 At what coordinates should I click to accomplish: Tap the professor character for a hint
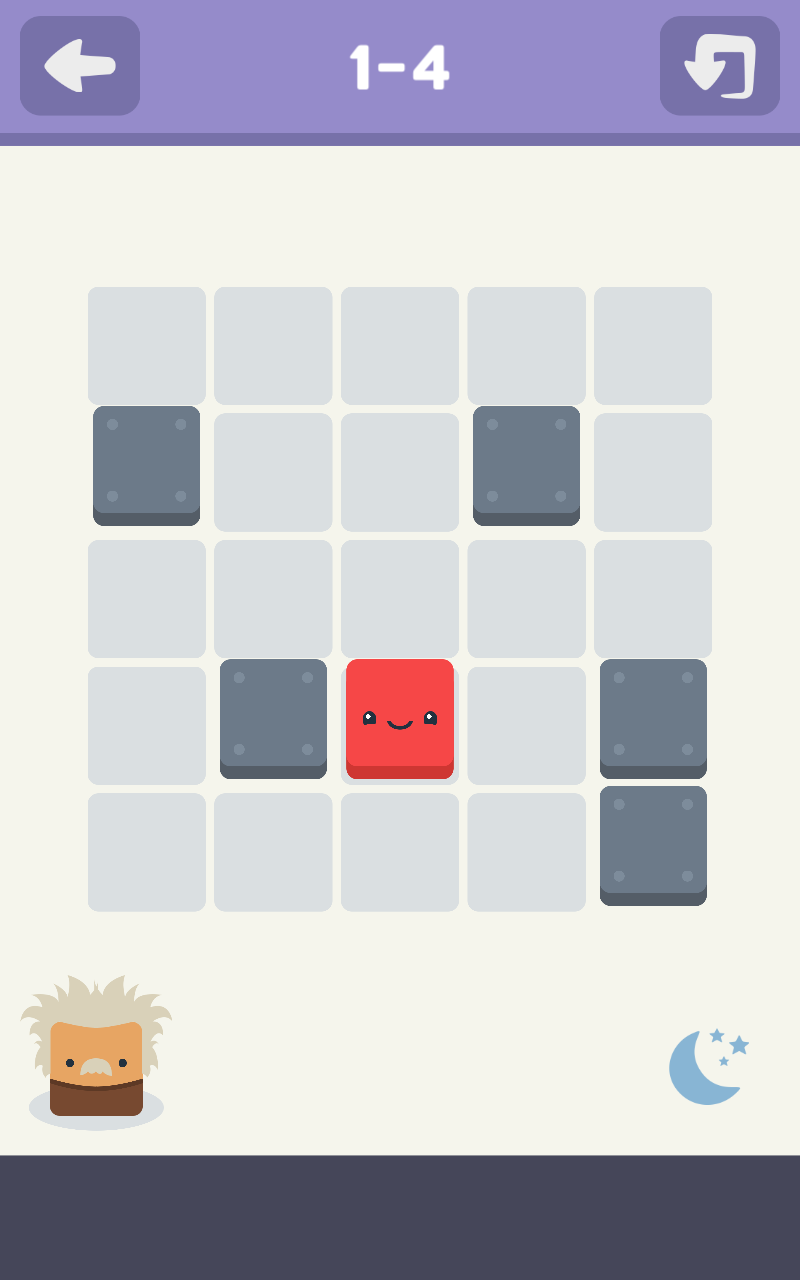pos(96,1052)
